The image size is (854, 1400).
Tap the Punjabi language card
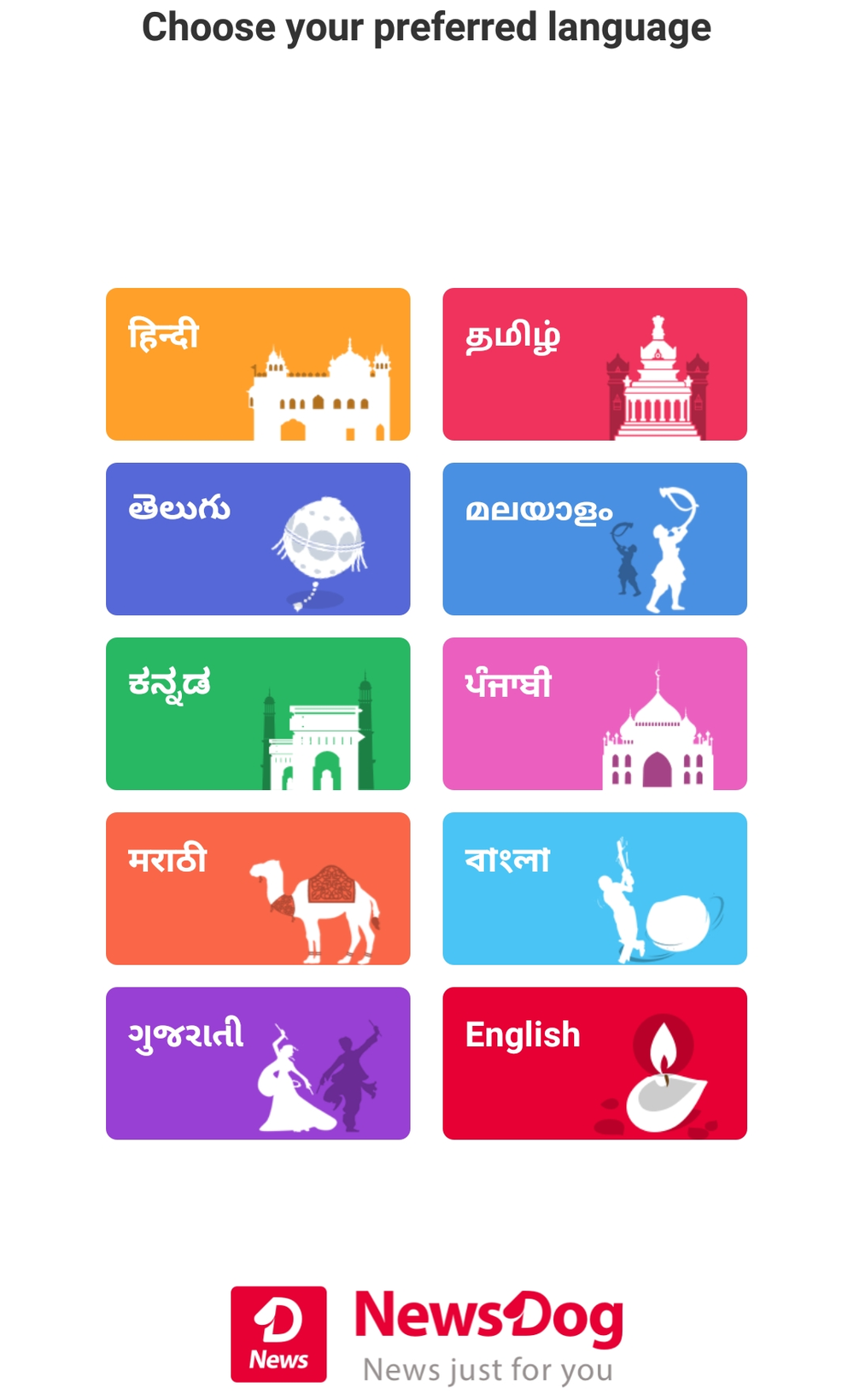point(595,714)
